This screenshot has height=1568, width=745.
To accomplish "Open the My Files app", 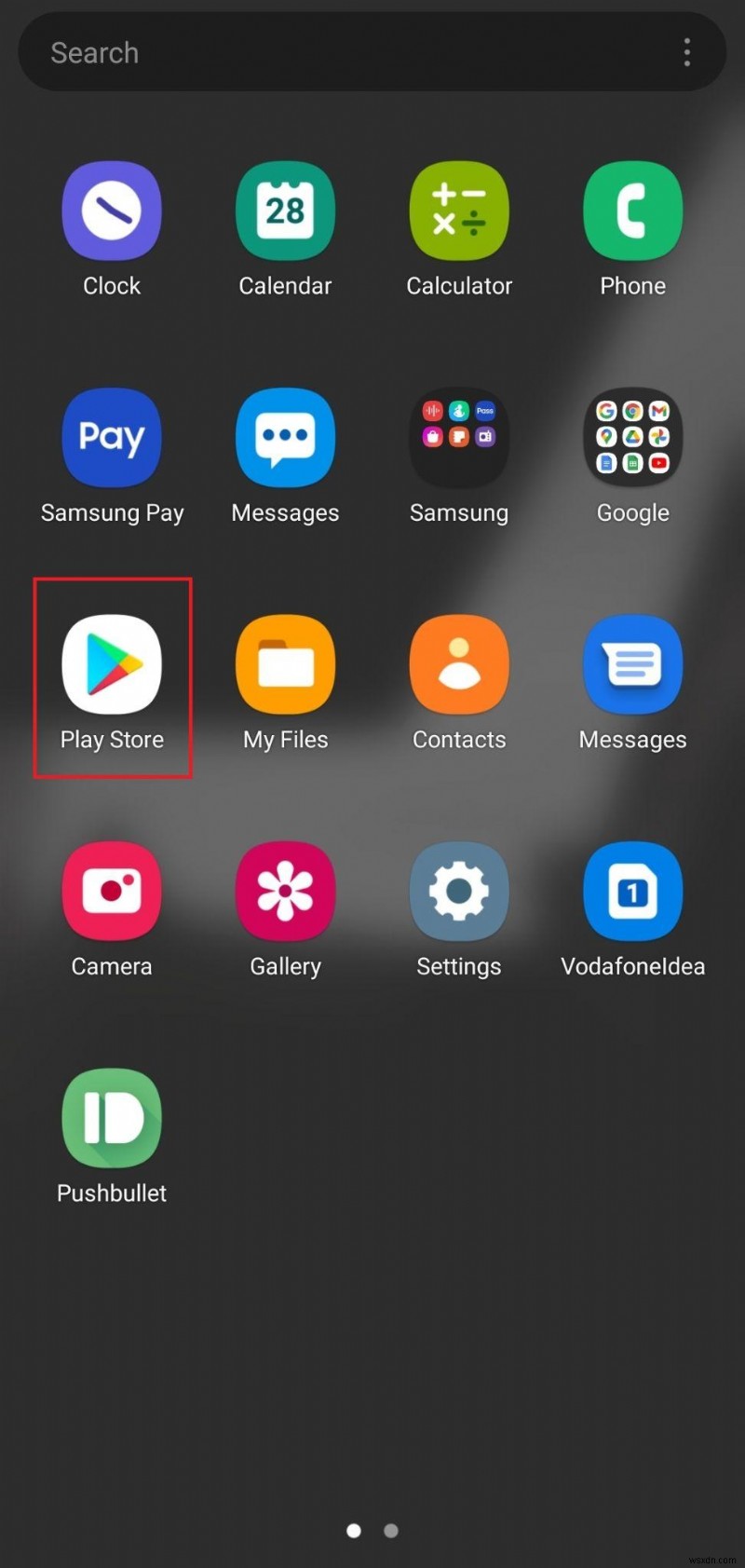I will 285,664.
